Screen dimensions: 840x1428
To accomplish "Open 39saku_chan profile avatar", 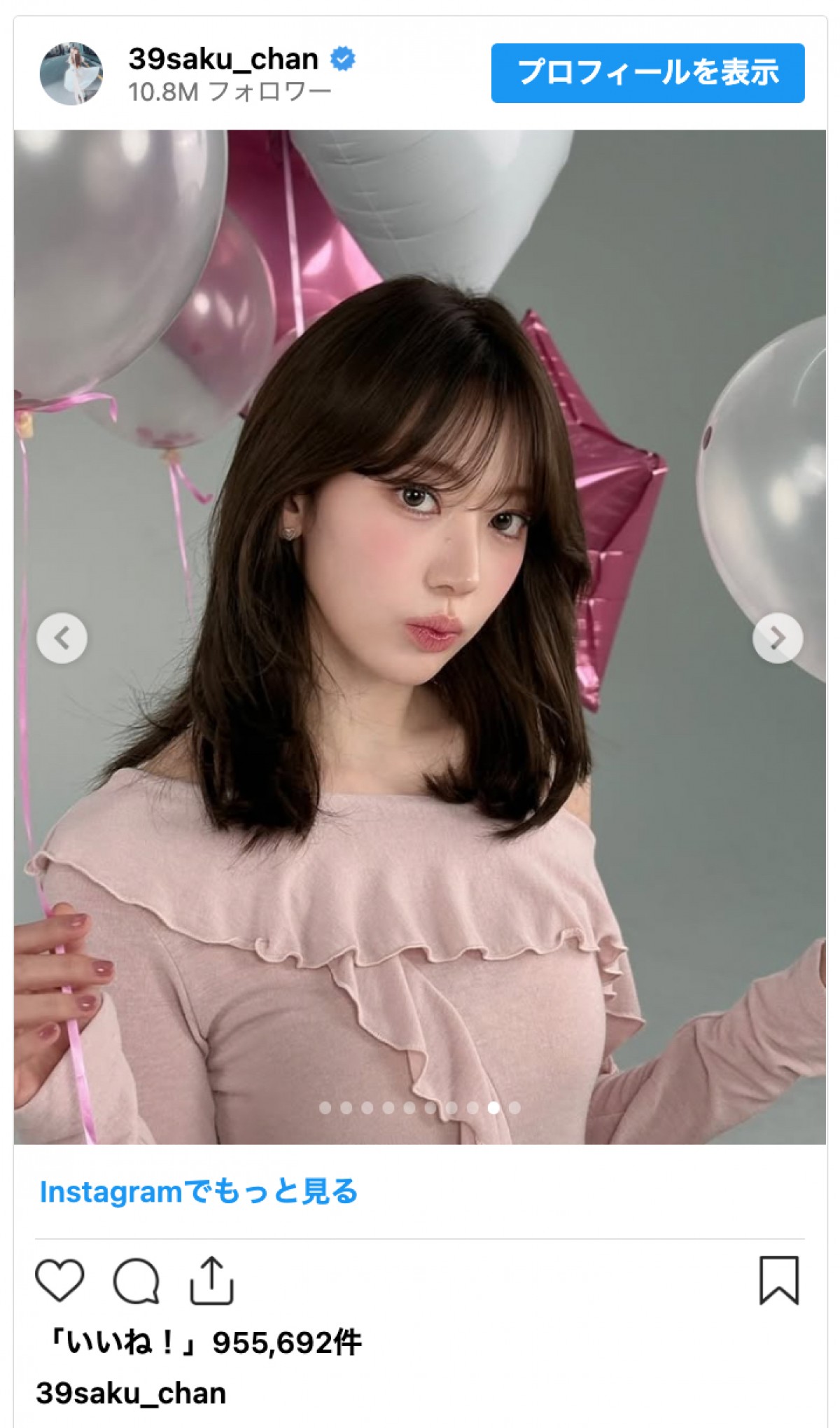I will click(71, 74).
